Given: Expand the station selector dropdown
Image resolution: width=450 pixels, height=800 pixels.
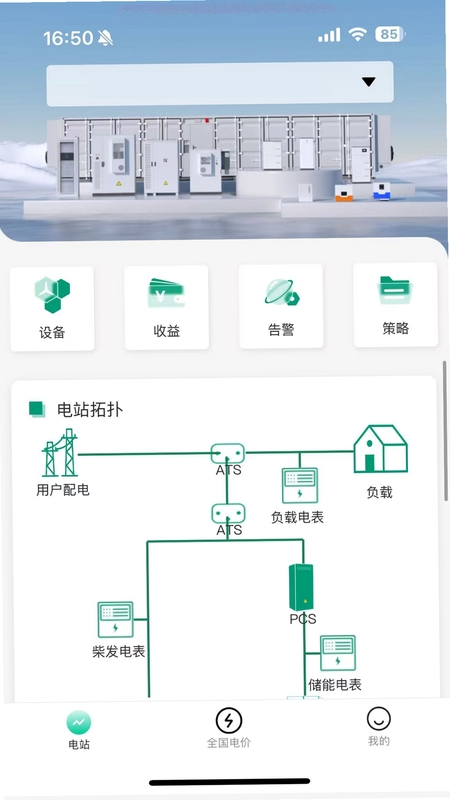Looking at the screenshot, I should tap(220, 84).
